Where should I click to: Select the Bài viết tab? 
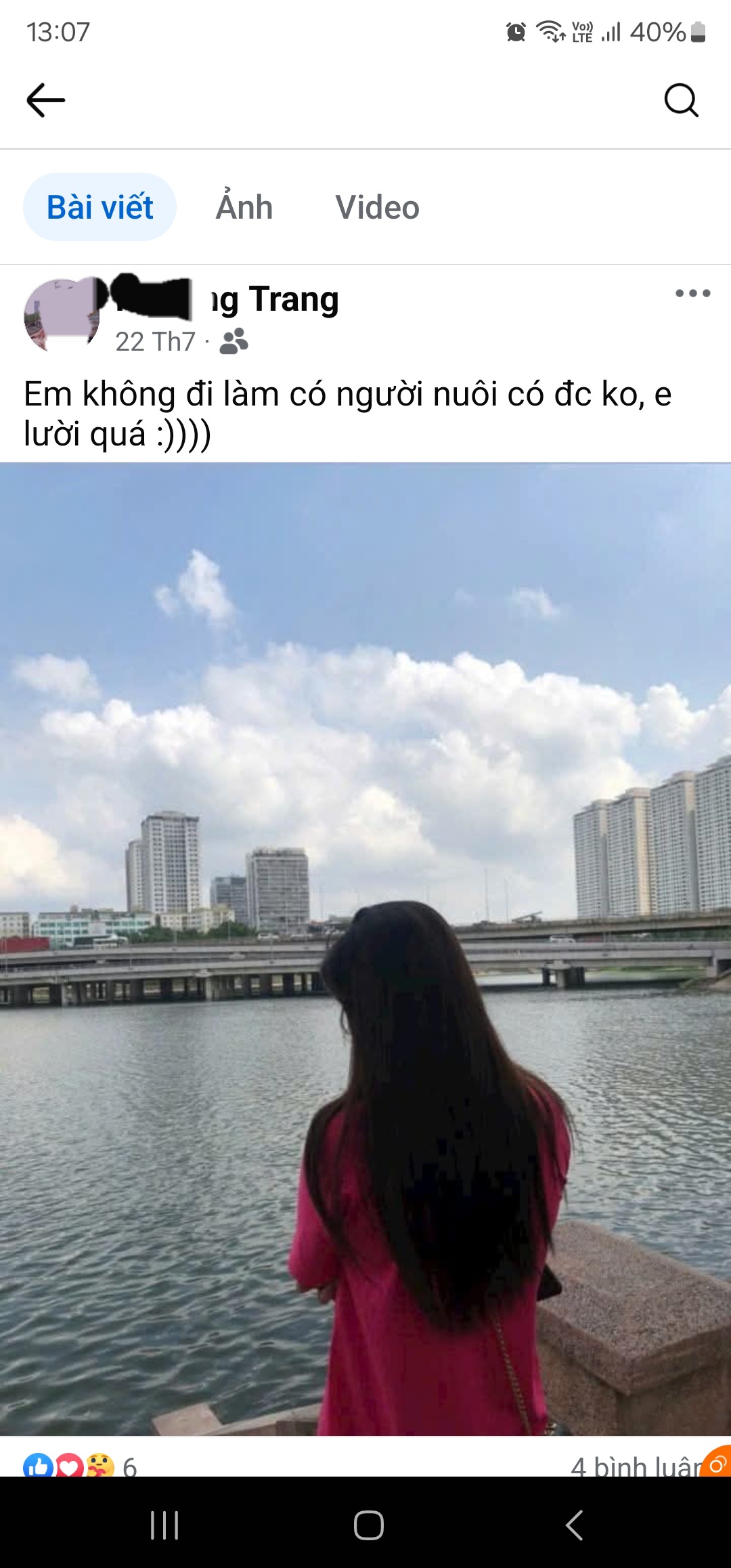pos(99,206)
